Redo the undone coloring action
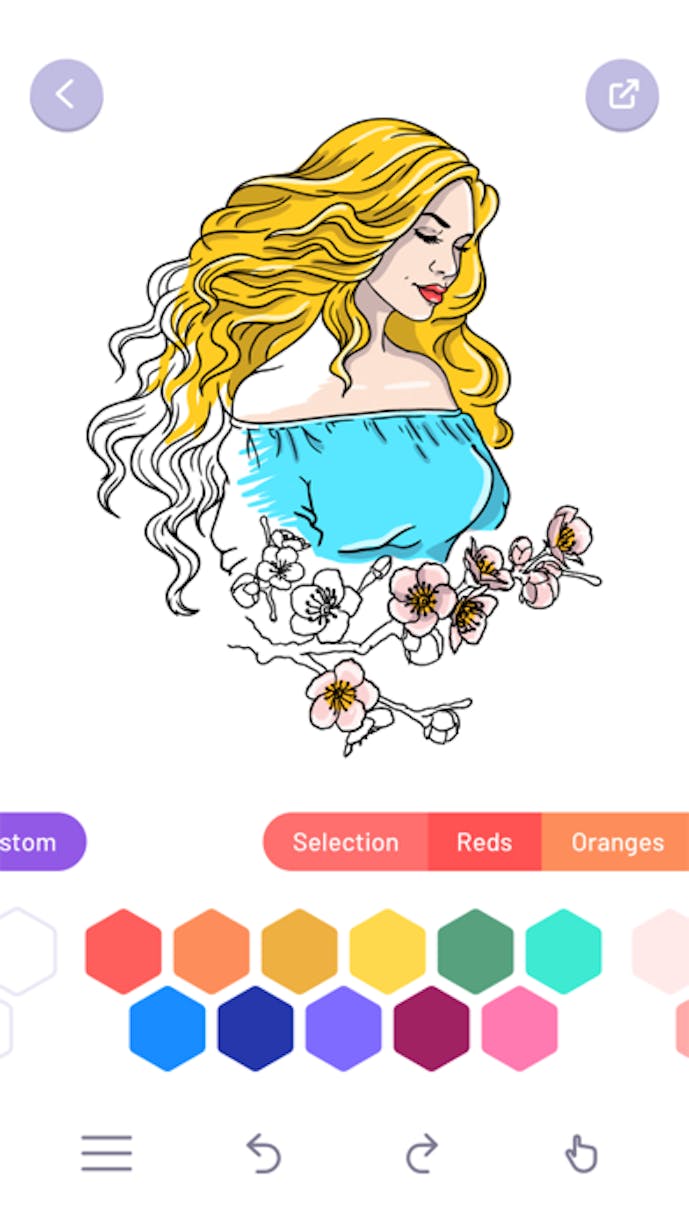 tap(422, 1154)
